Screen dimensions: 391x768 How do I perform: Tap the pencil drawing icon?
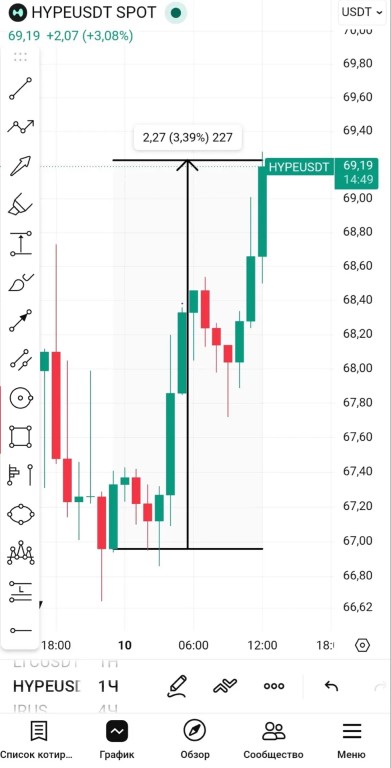177,686
